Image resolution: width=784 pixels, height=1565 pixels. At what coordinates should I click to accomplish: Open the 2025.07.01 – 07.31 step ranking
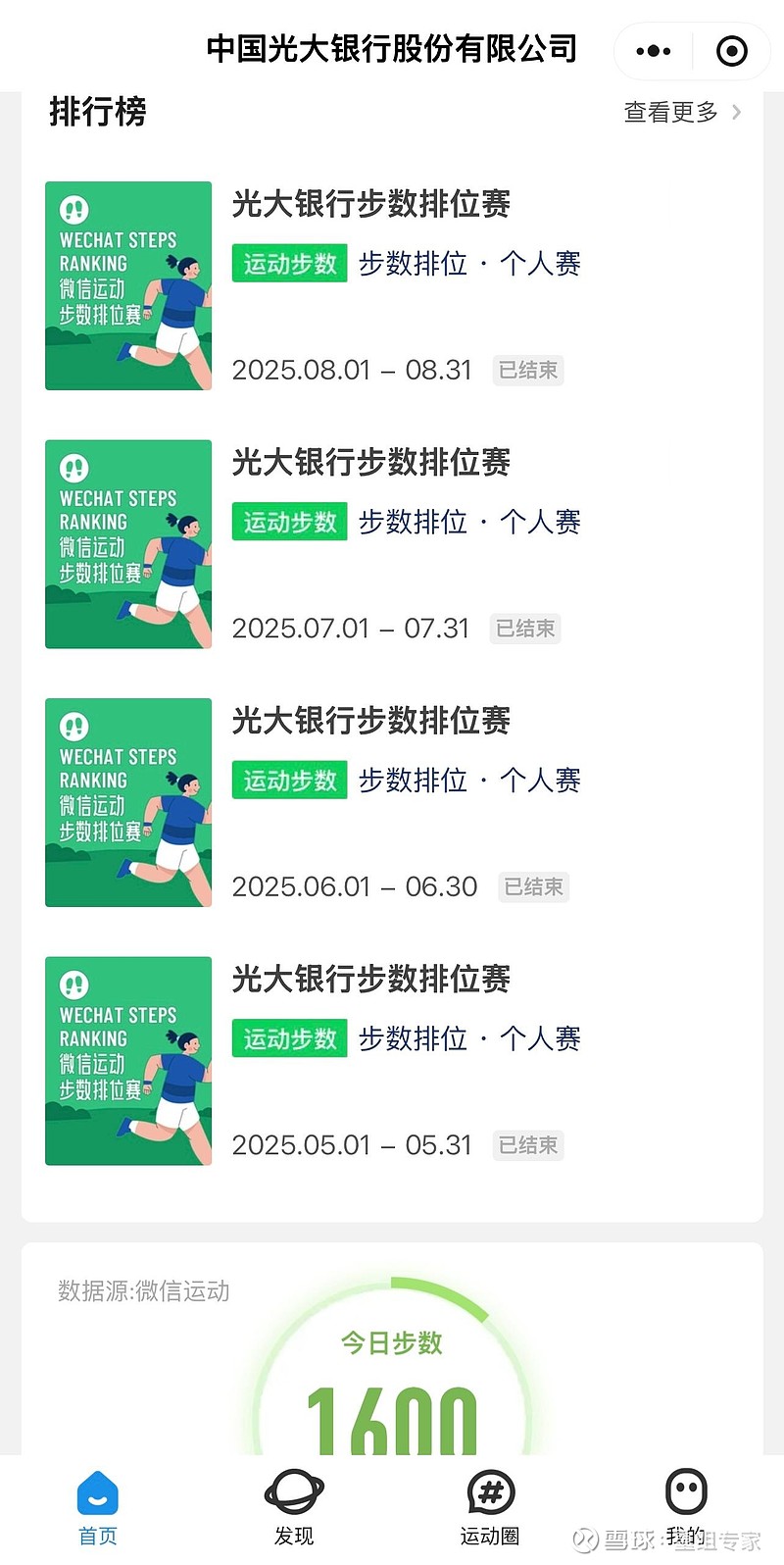point(392,544)
